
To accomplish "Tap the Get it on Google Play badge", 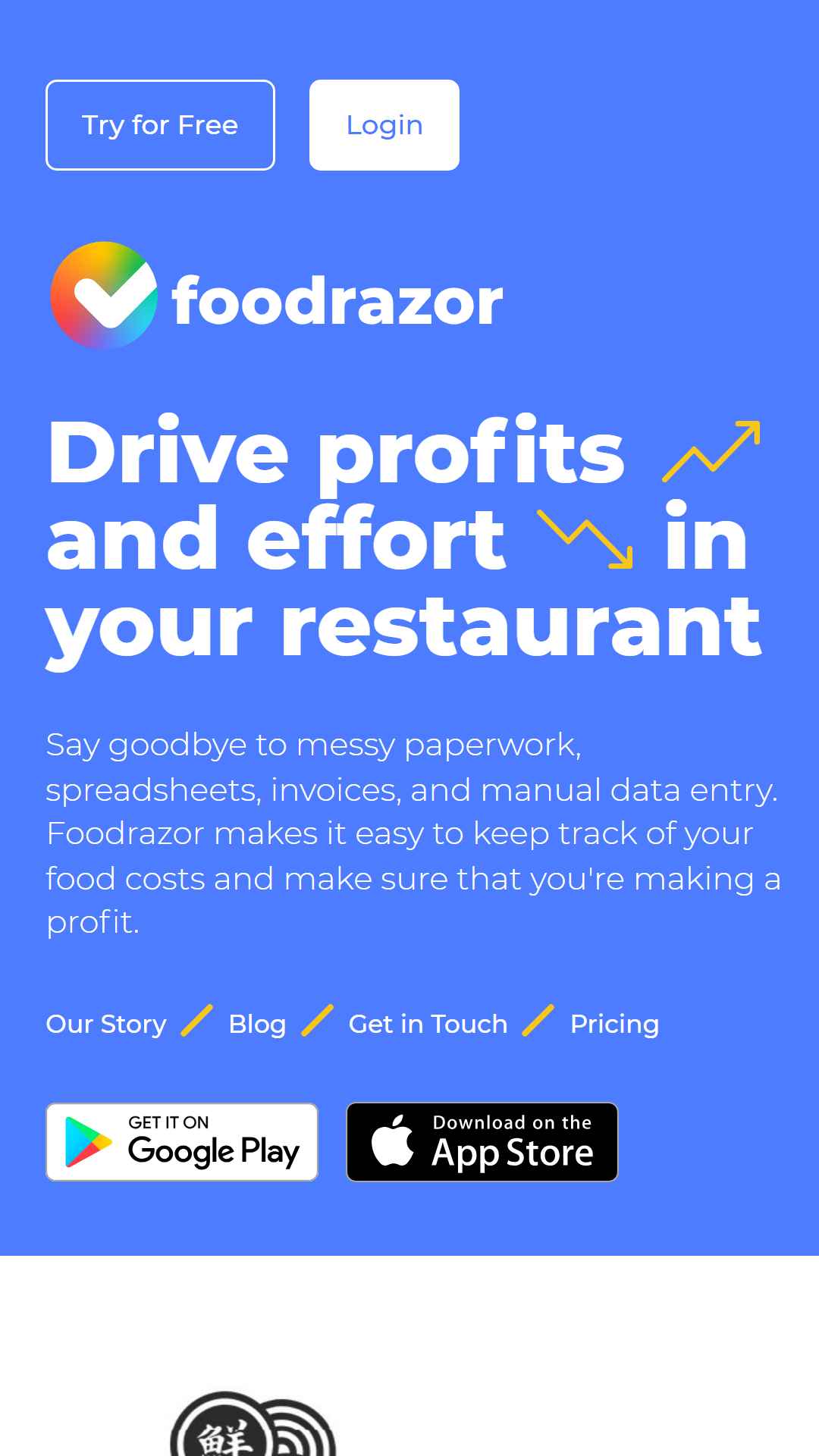I will coord(182,1142).
